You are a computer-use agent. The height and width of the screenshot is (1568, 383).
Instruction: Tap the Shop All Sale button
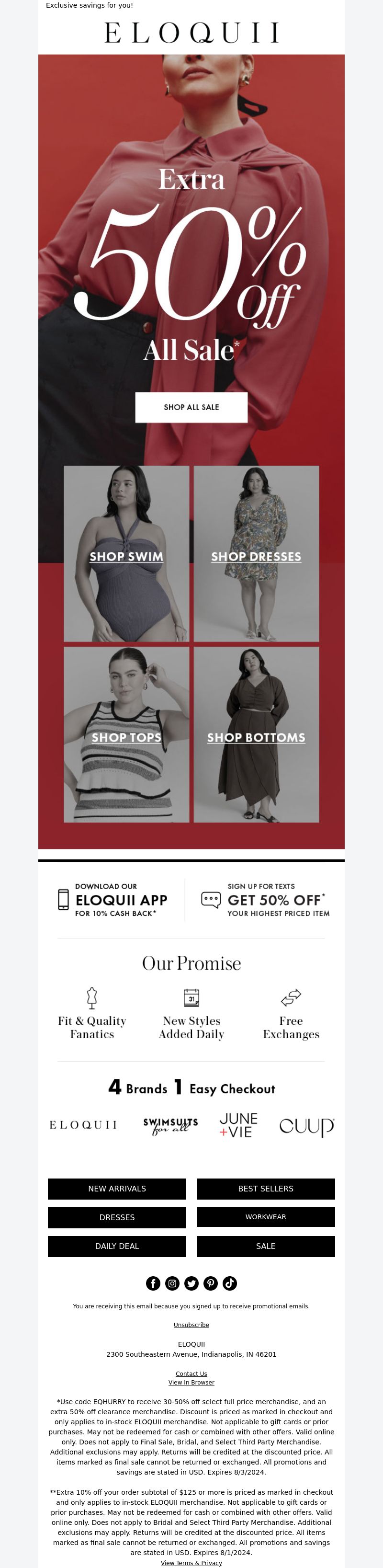coord(191,407)
